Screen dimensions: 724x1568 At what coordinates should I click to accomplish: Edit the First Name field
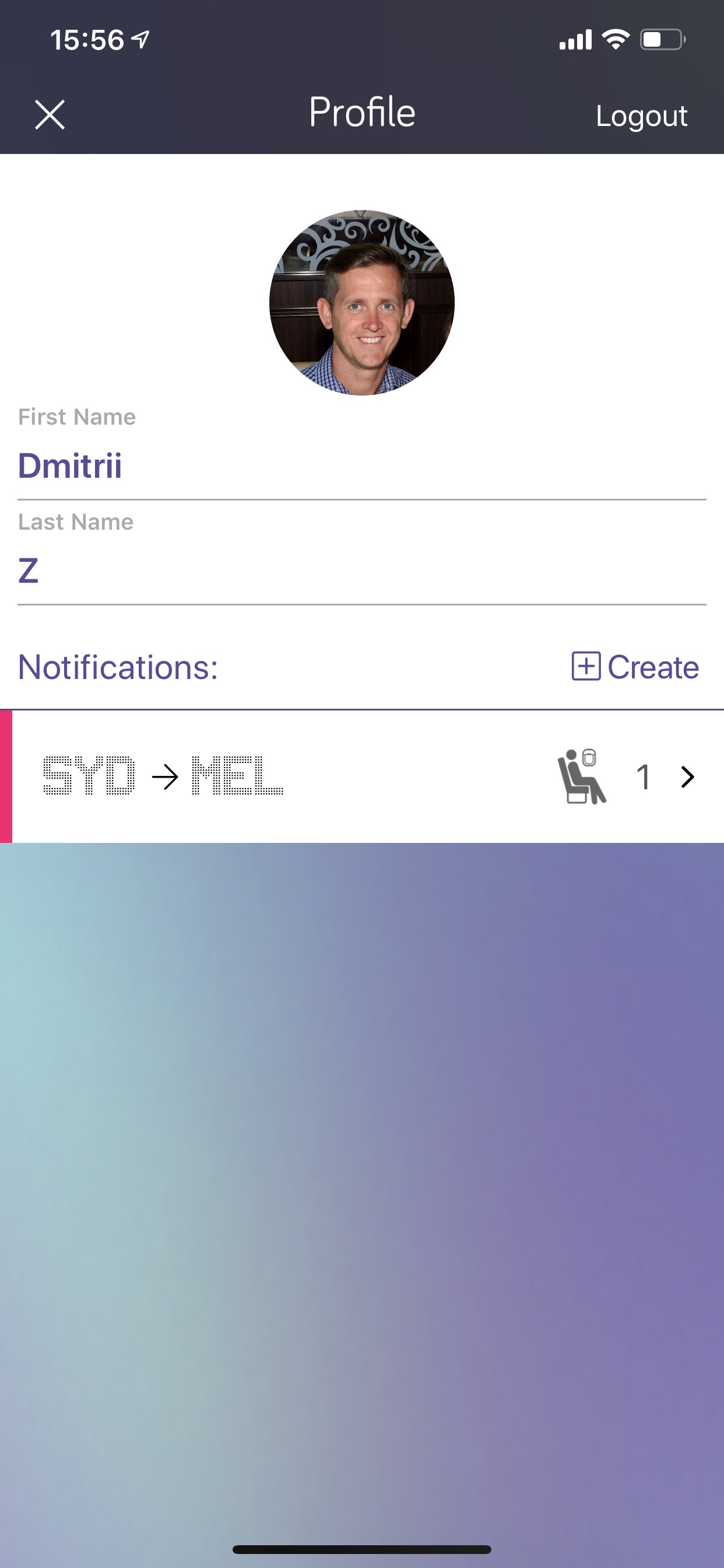361,466
